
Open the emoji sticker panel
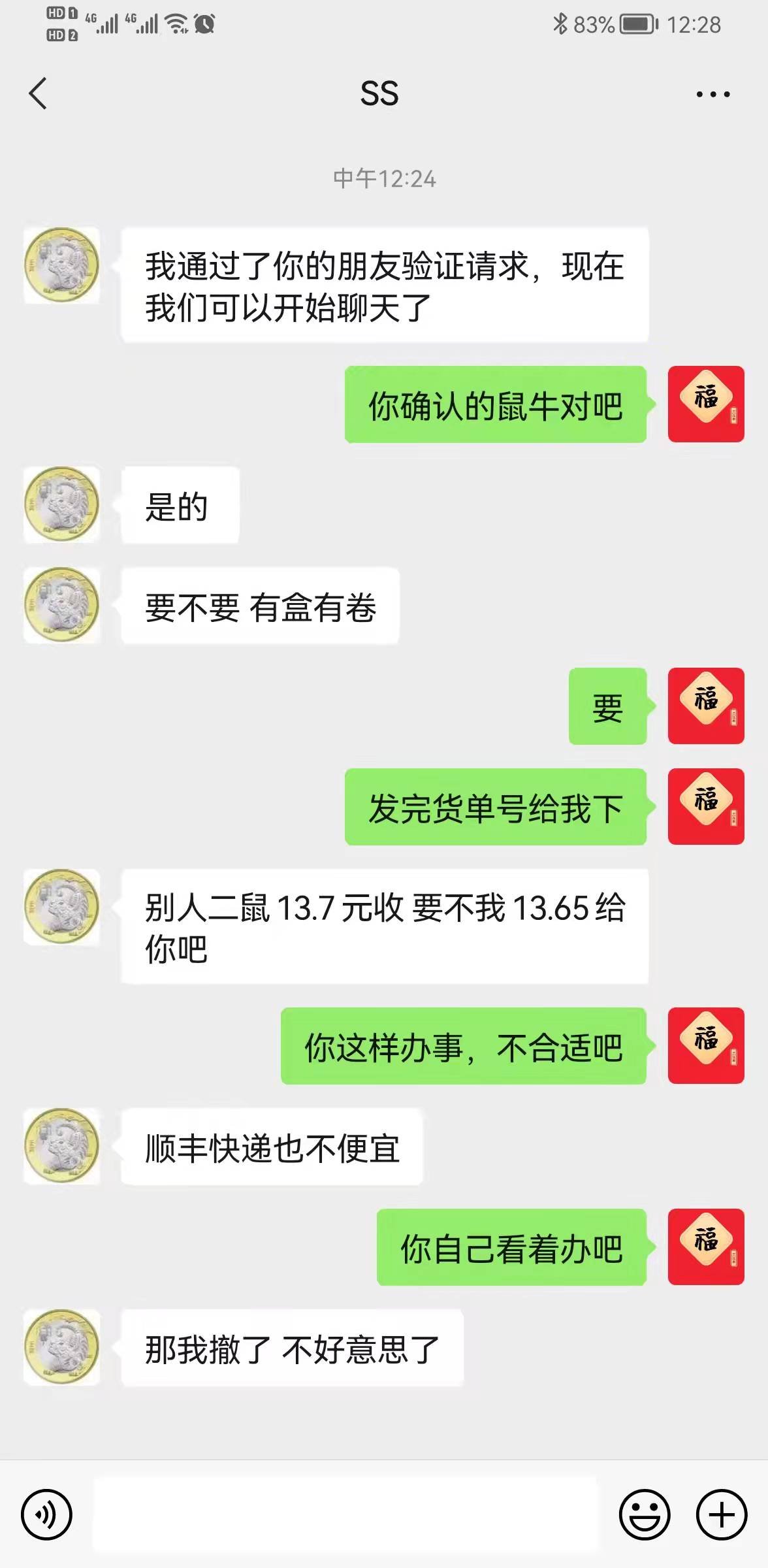[645, 1514]
